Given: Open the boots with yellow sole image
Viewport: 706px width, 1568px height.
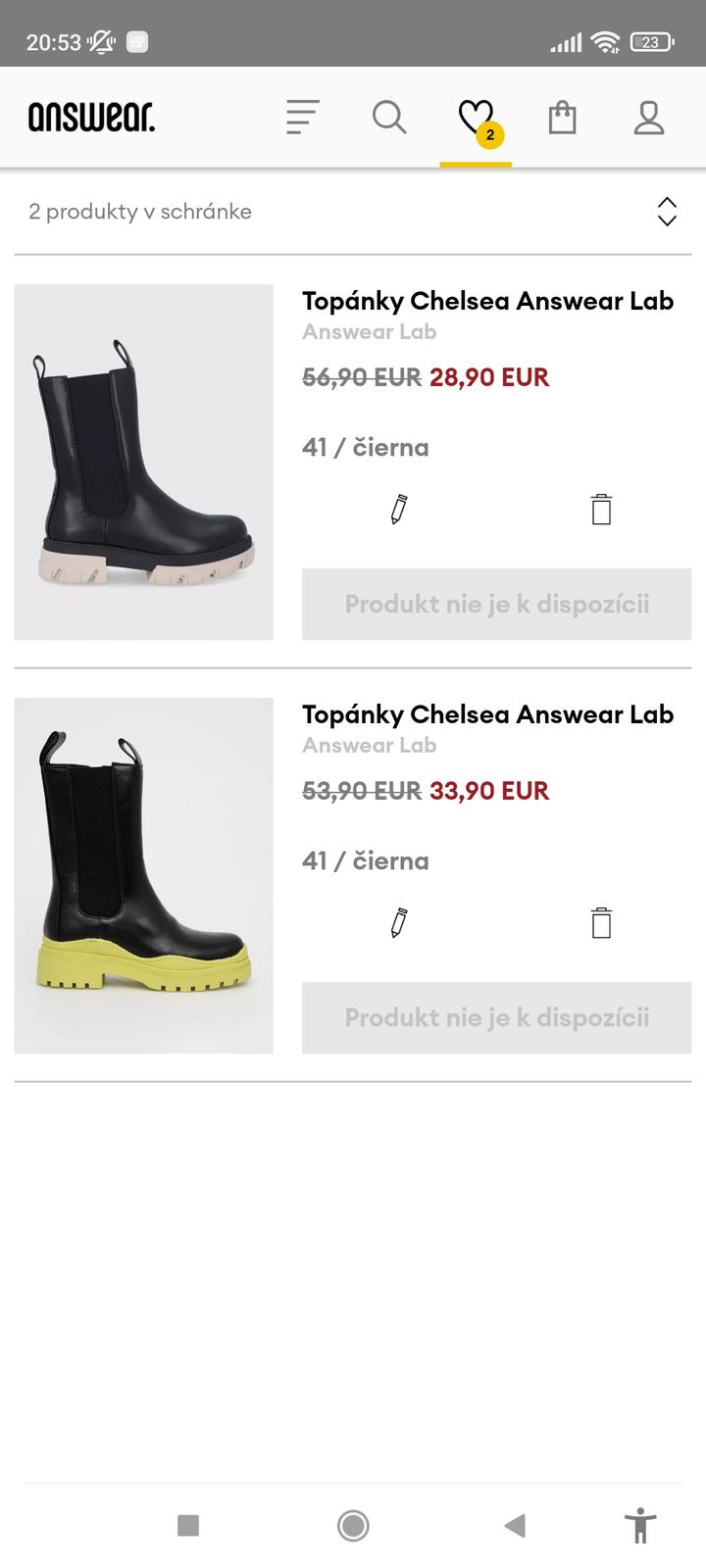Looking at the screenshot, I should (x=144, y=876).
